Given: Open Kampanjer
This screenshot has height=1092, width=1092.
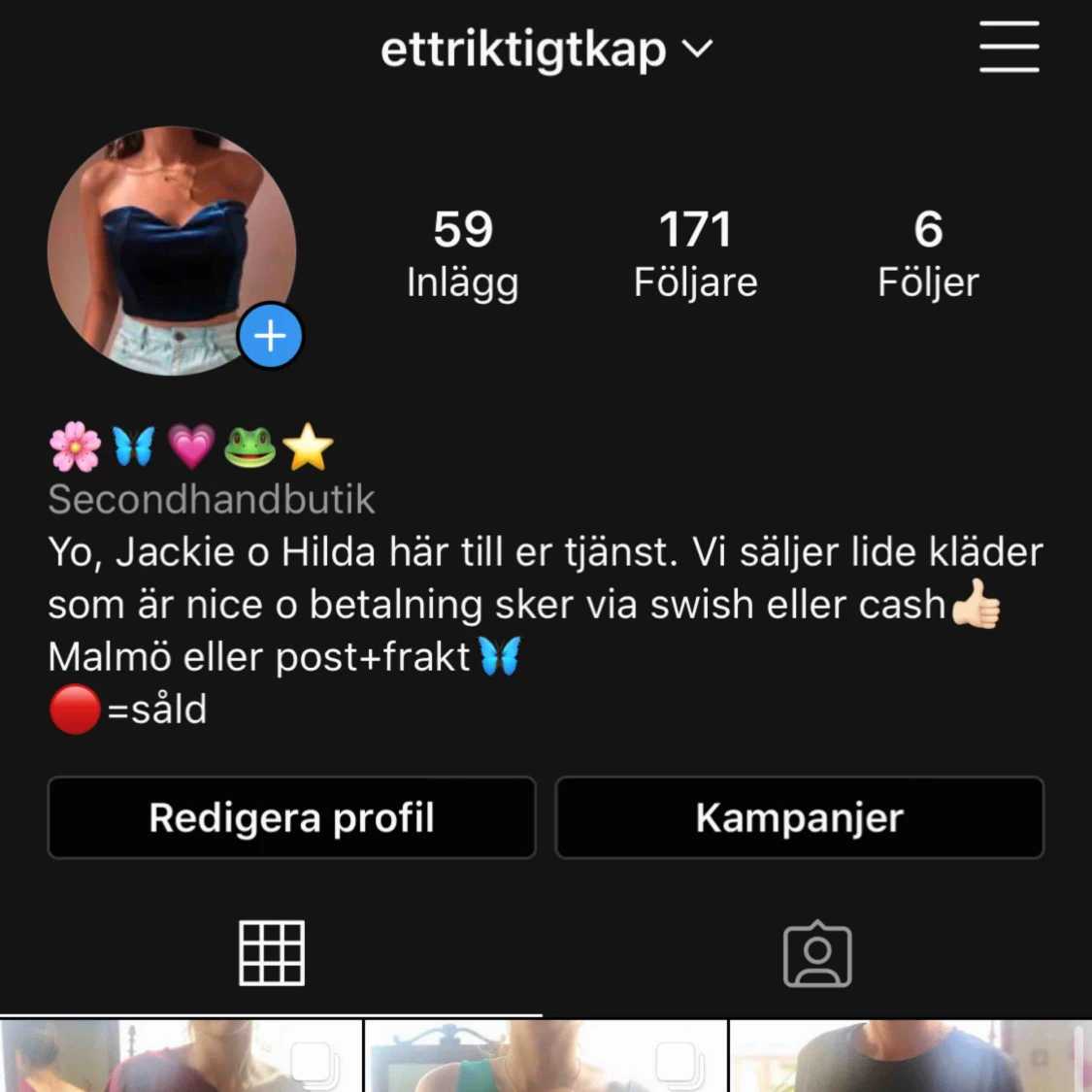Looking at the screenshot, I should pyautogui.click(x=799, y=817).
